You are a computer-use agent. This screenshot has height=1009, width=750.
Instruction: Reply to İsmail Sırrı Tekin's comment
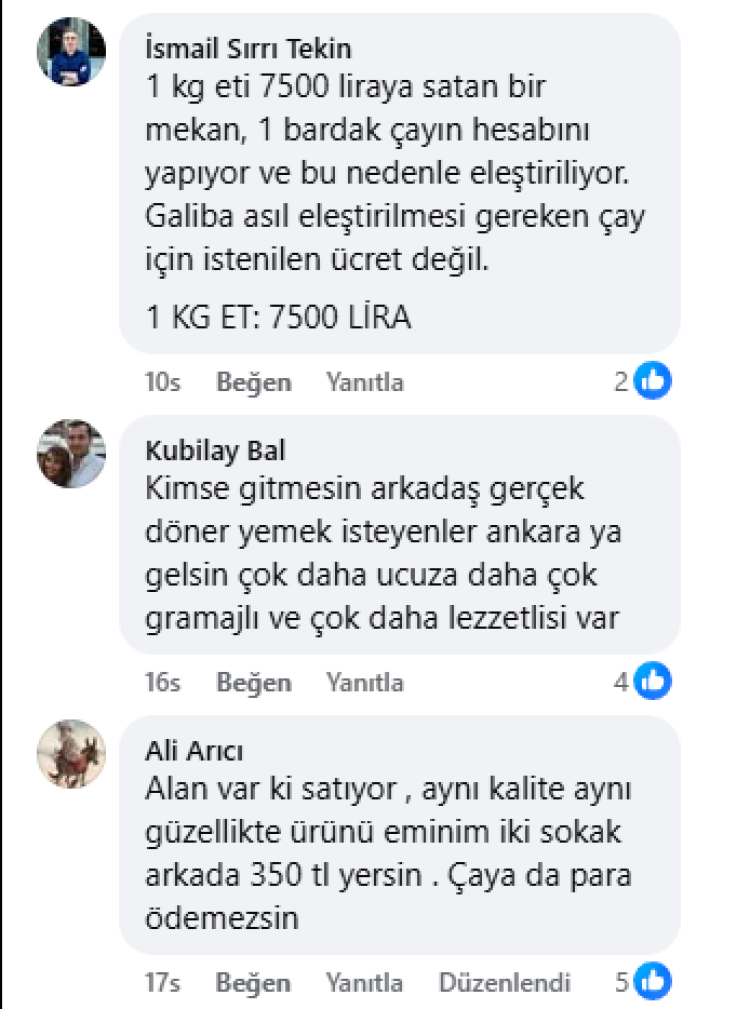(x=364, y=382)
